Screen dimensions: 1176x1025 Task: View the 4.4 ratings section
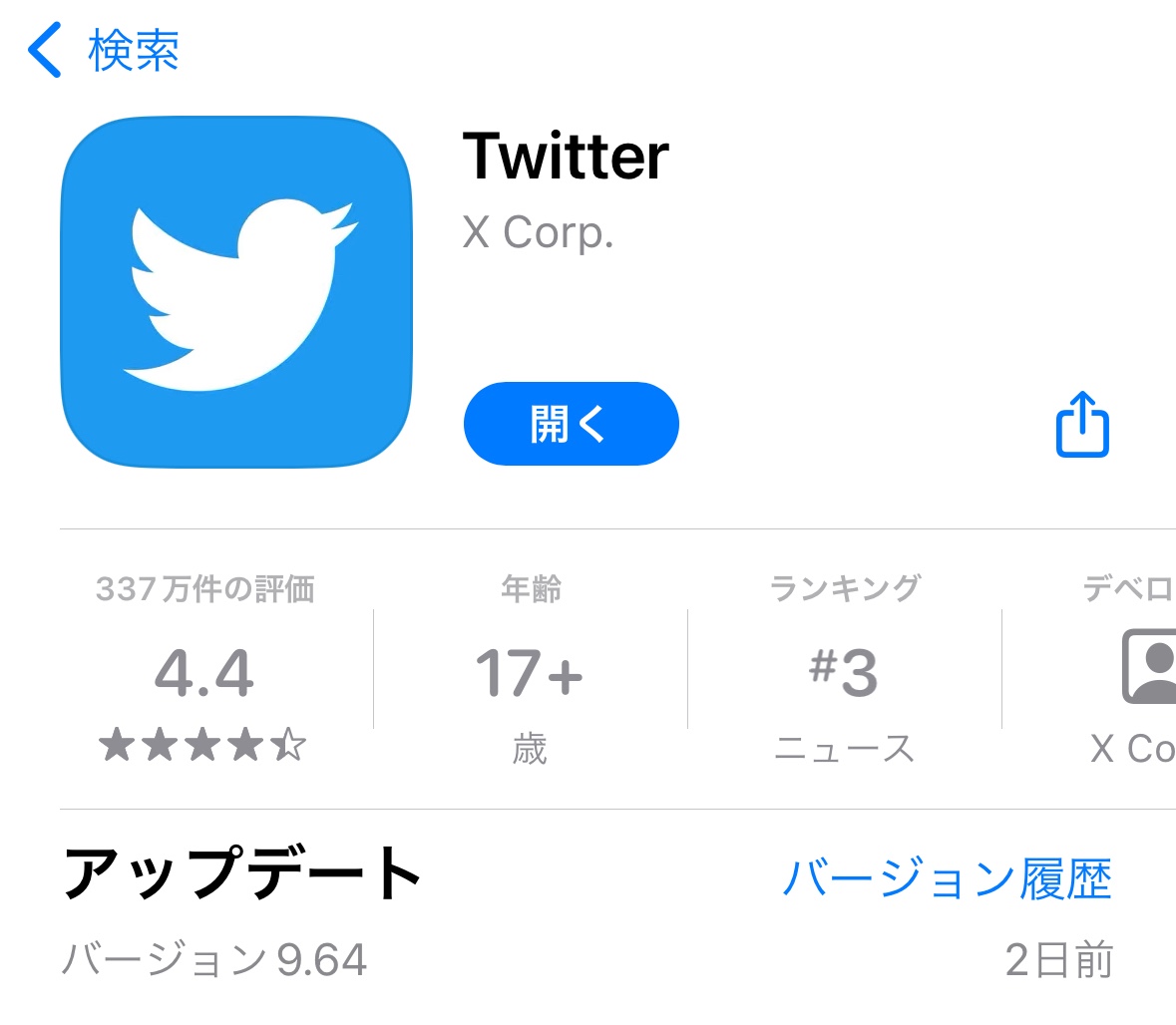pyautogui.click(x=204, y=673)
